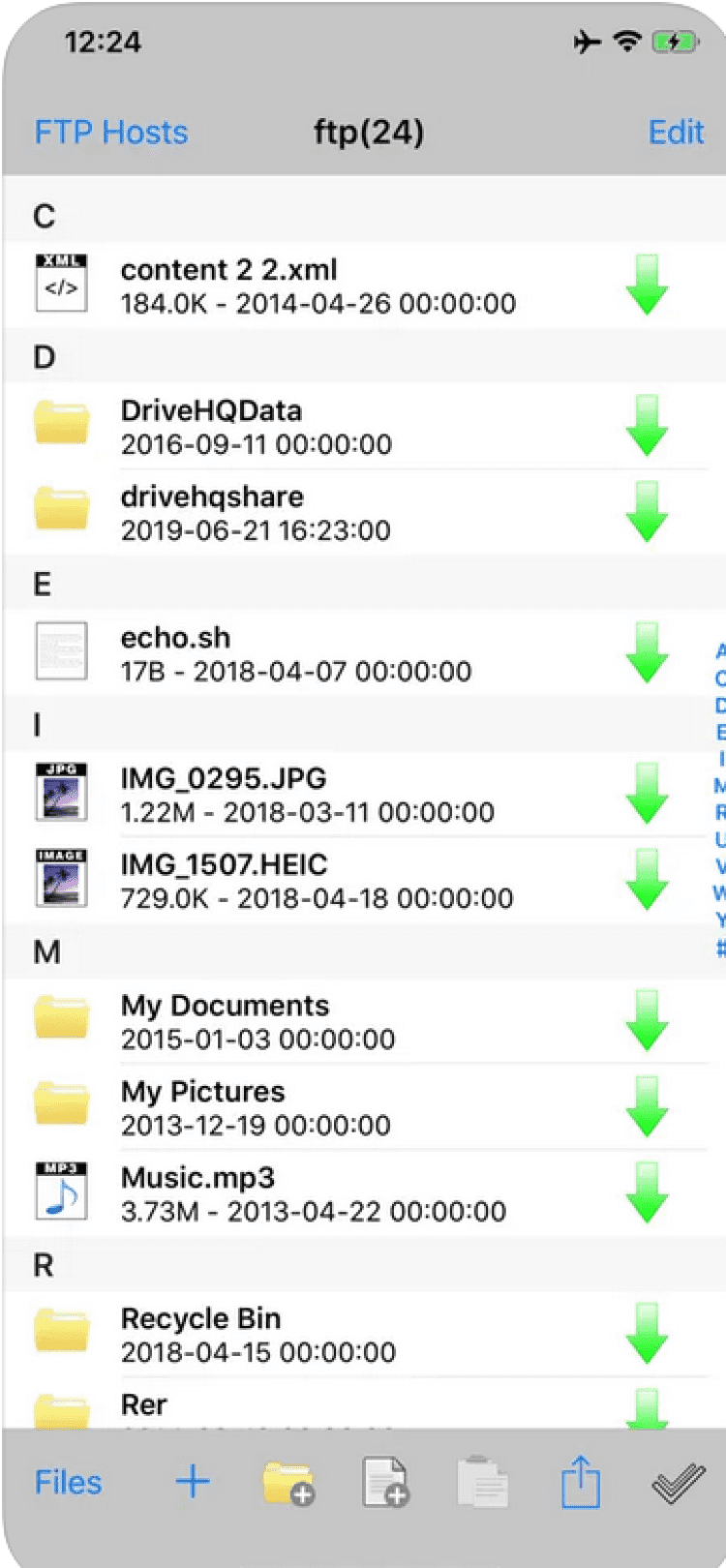This screenshot has width=726, height=1568.
Task: Select all with double checkmark icon
Action: pos(678,1483)
